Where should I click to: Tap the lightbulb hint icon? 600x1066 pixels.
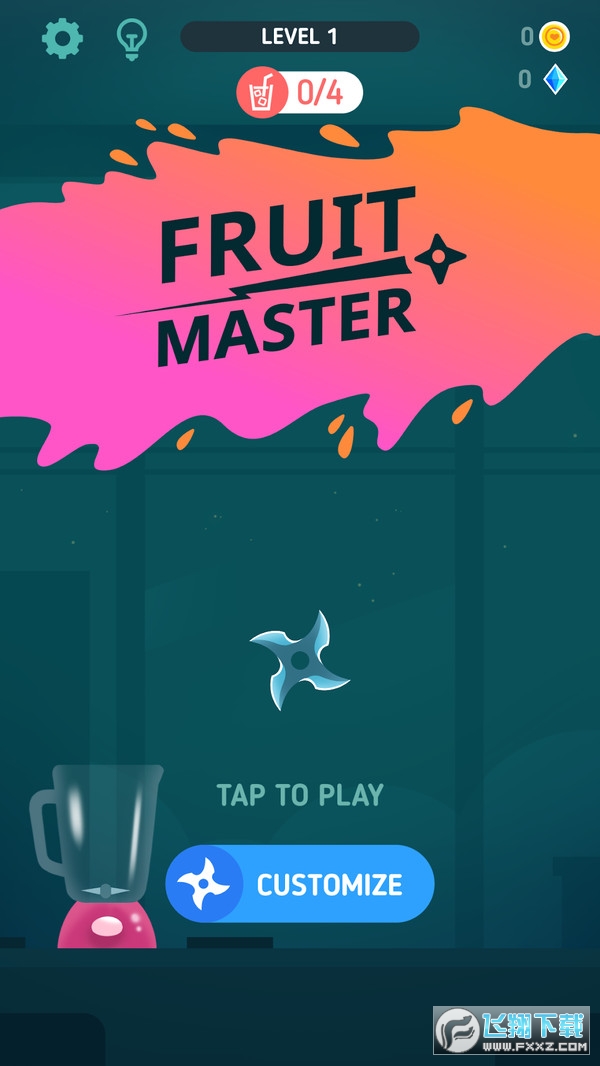coord(131,39)
